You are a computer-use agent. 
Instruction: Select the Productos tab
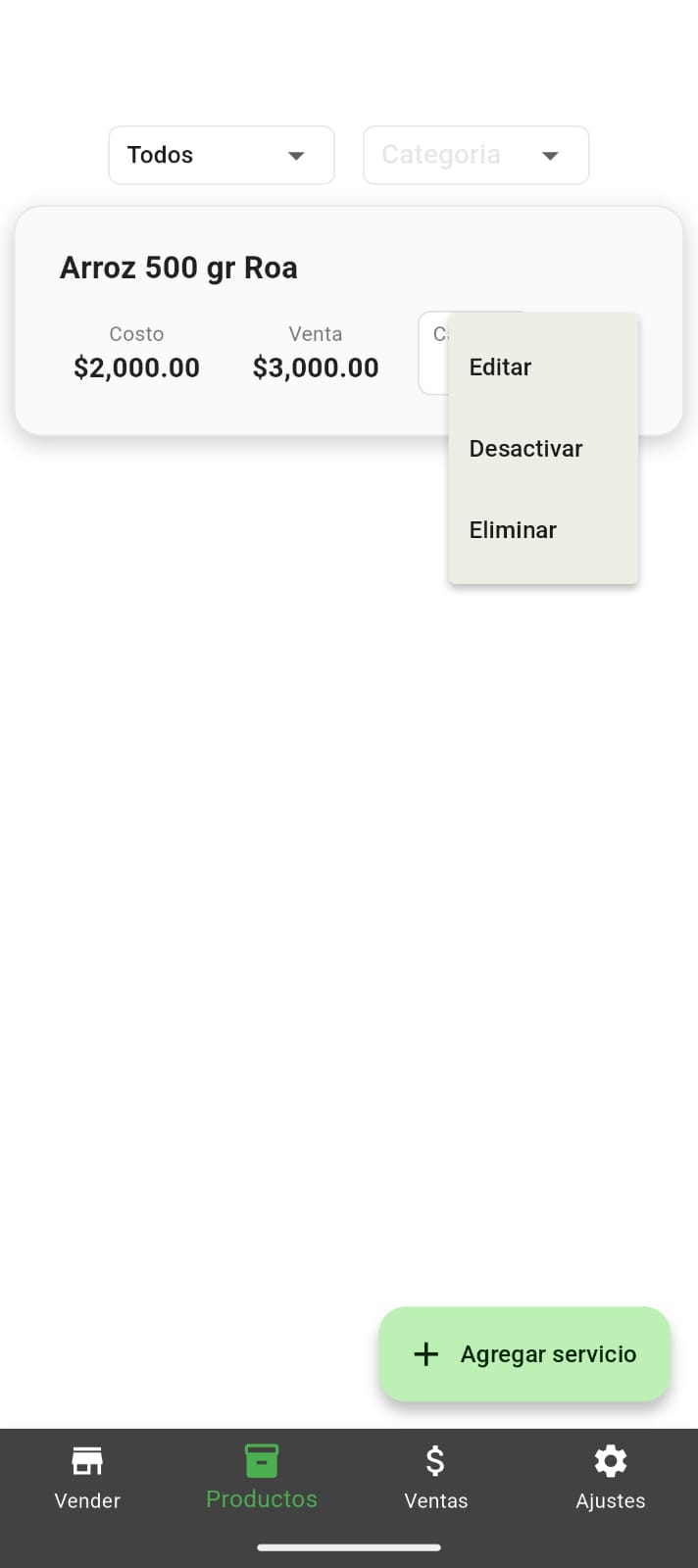[x=262, y=1478]
